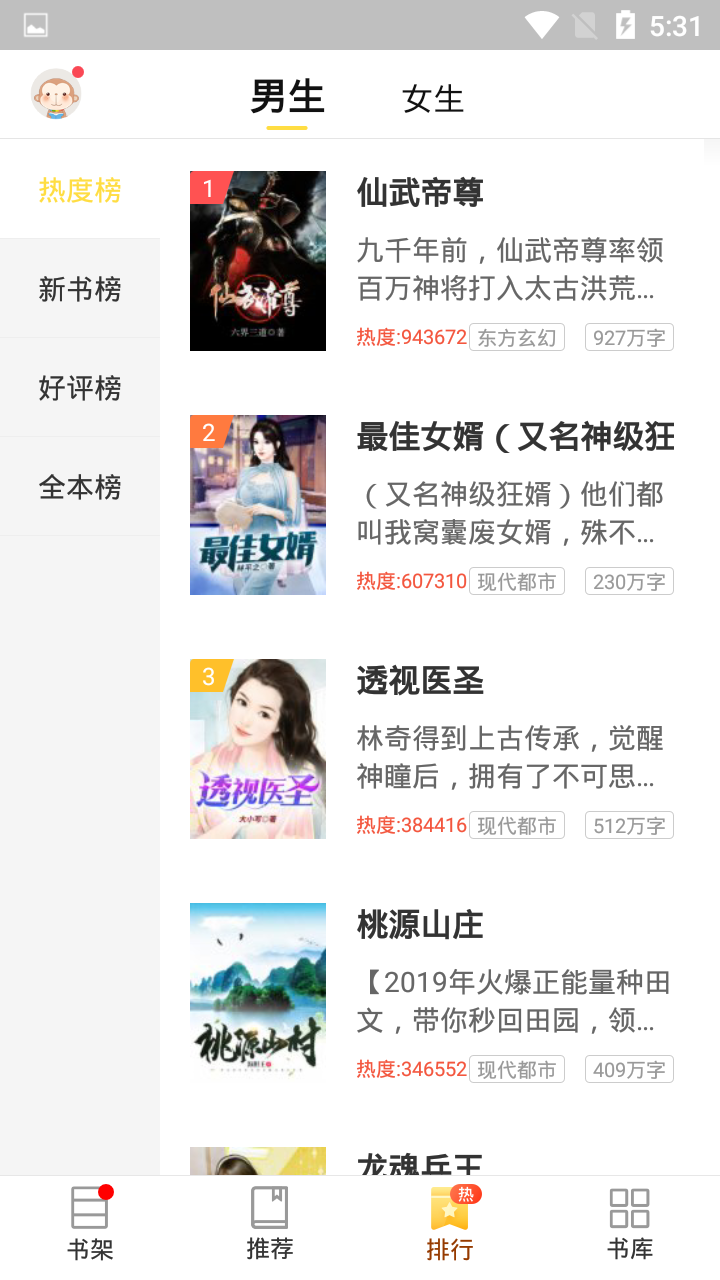Open the novel 仙武帝尊
The image size is (720, 1280).
419,193
